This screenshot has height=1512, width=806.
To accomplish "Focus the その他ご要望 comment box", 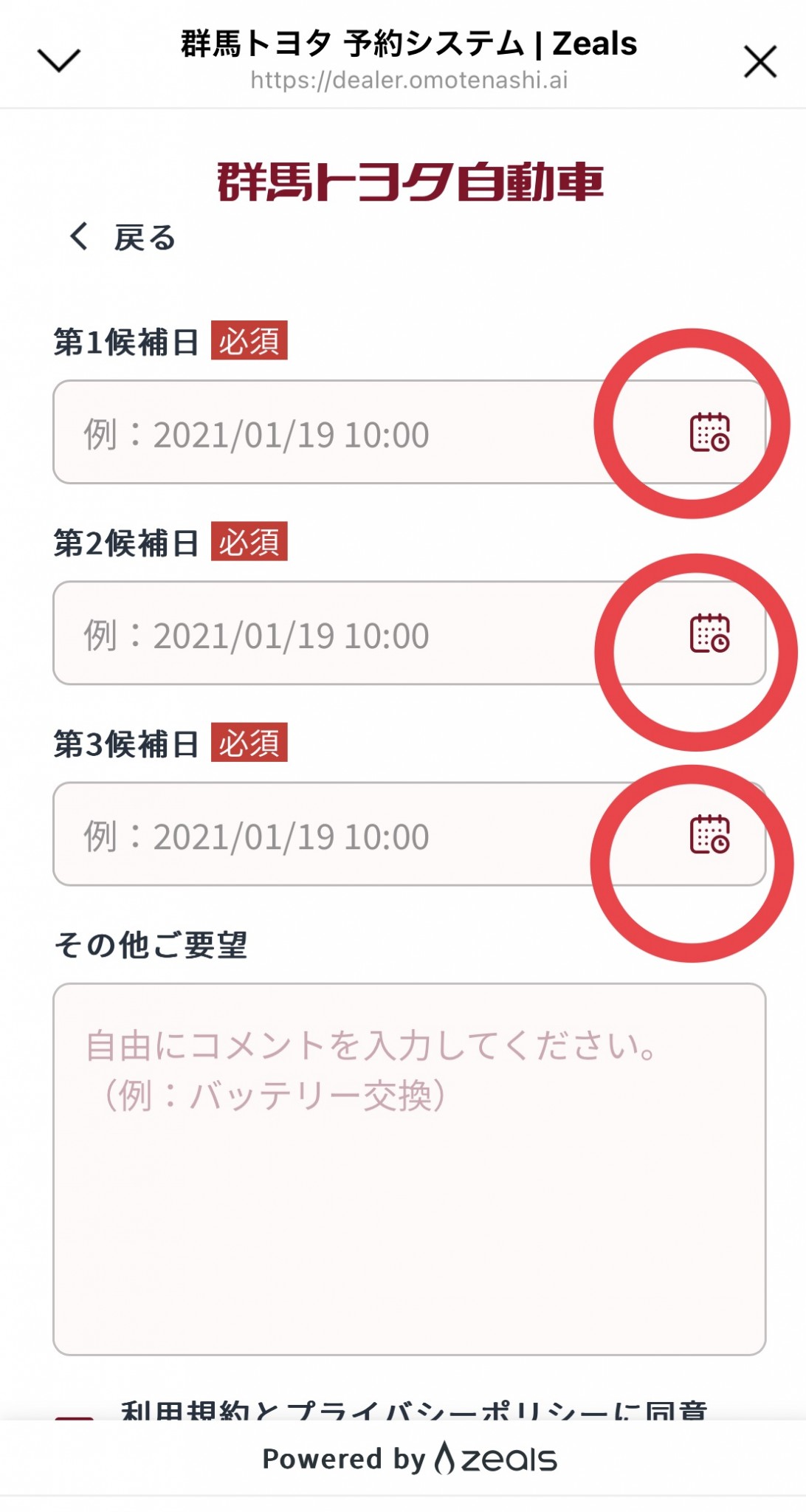I will [409, 1168].
